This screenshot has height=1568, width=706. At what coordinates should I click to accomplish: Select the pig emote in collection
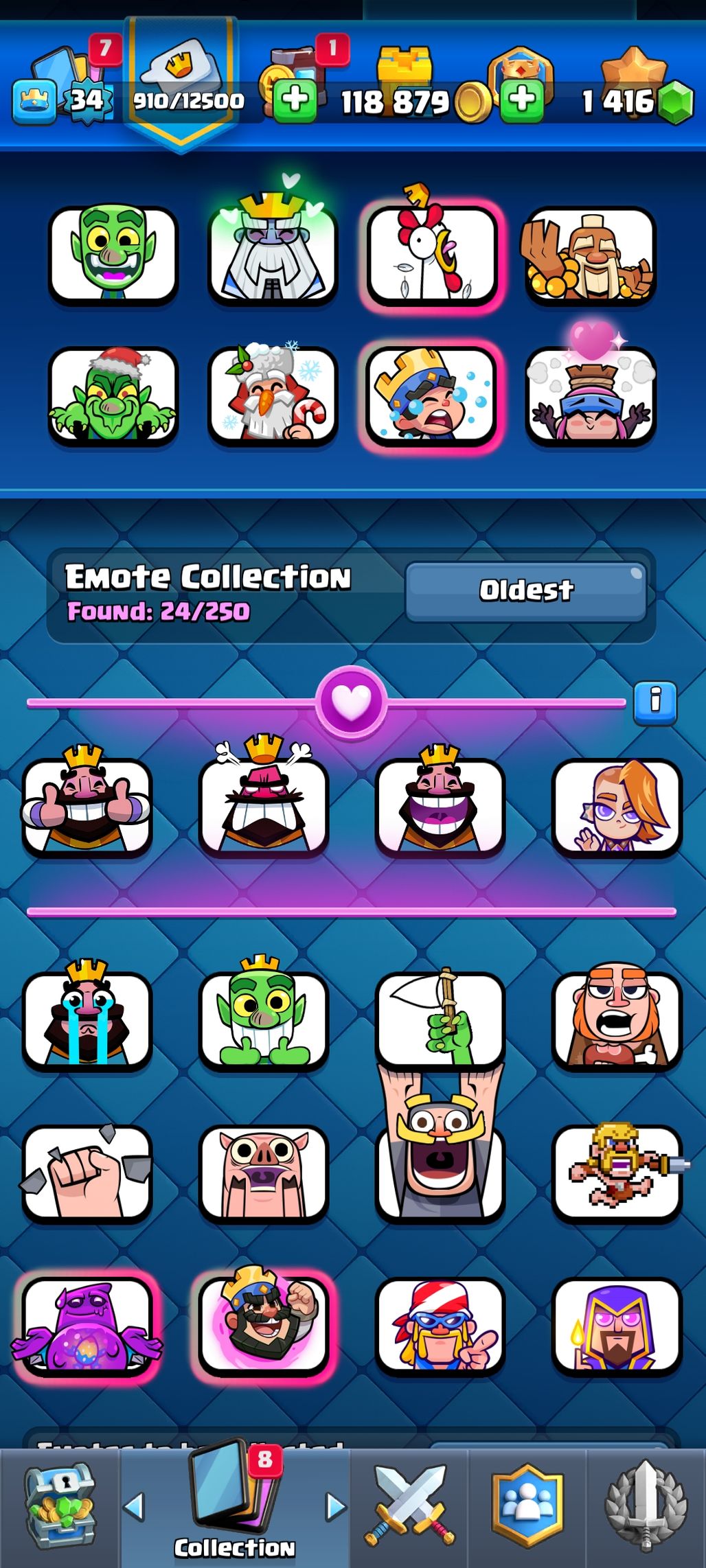point(263,1173)
